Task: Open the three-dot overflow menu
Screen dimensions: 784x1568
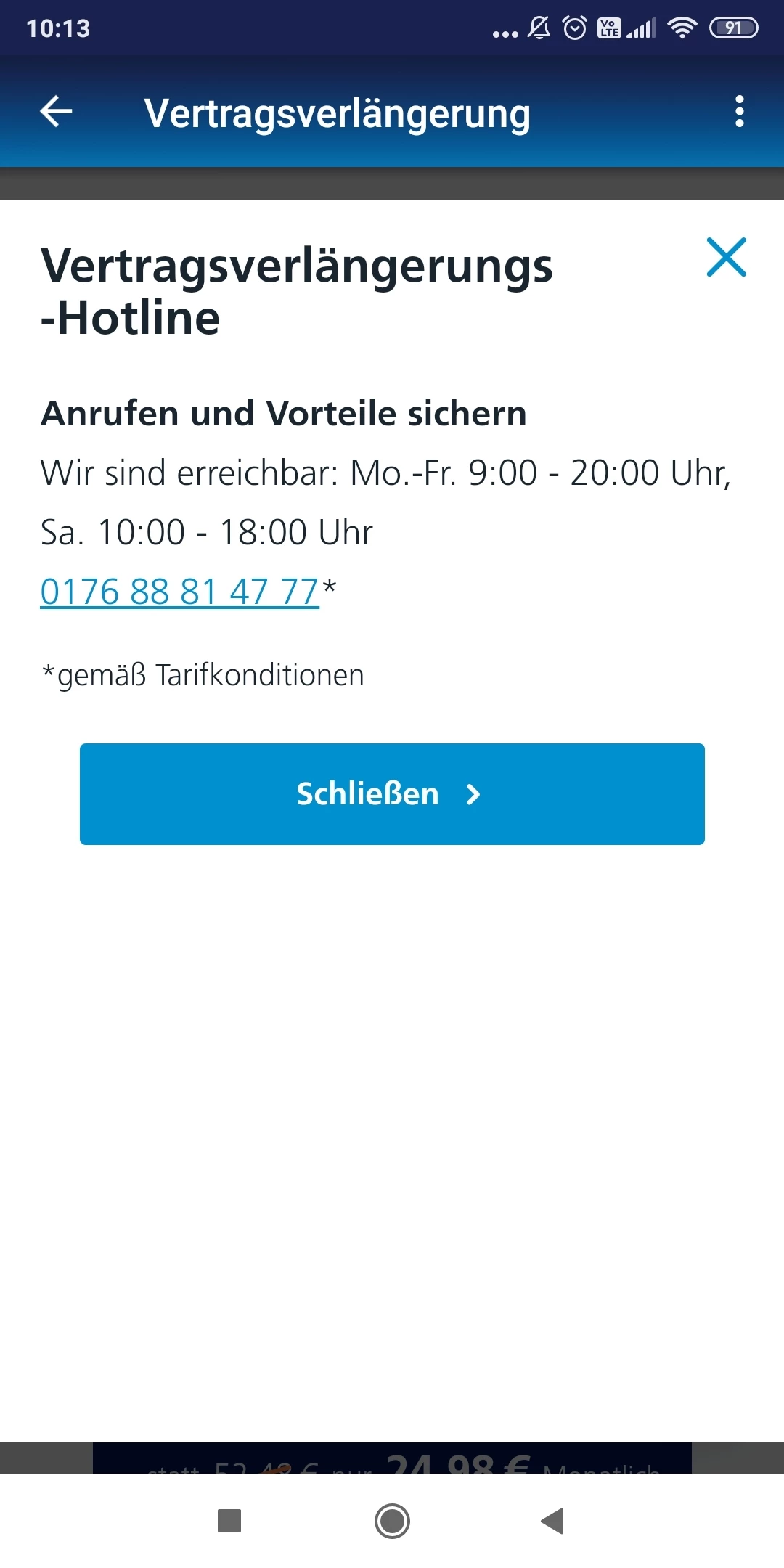Action: click(x=739, y=112)
